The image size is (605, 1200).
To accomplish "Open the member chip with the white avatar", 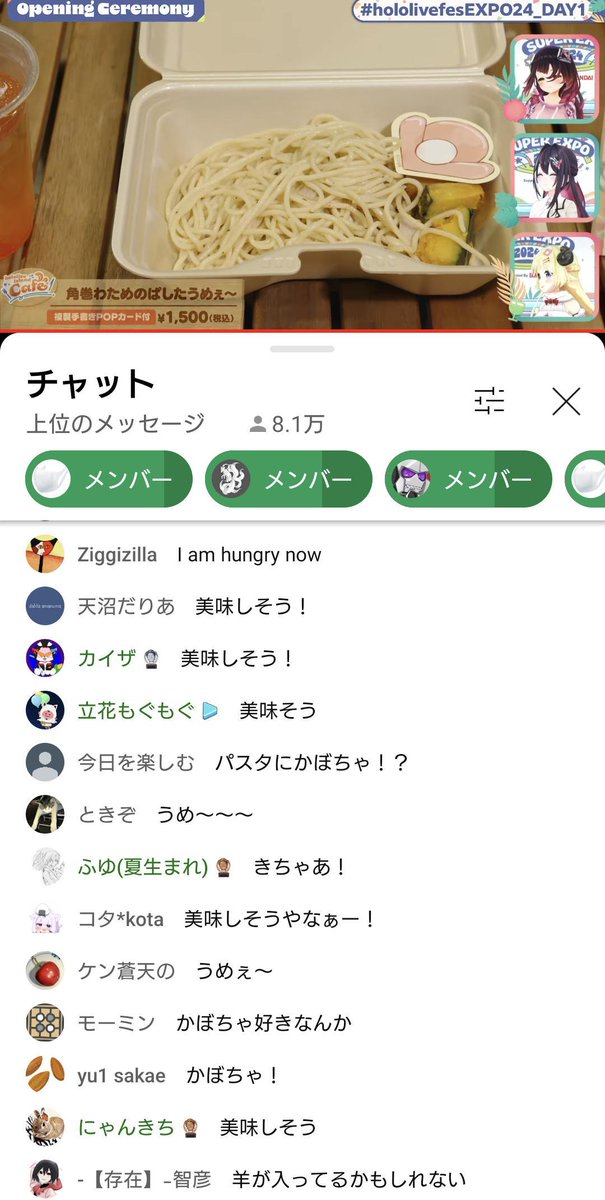I will 108,480.
